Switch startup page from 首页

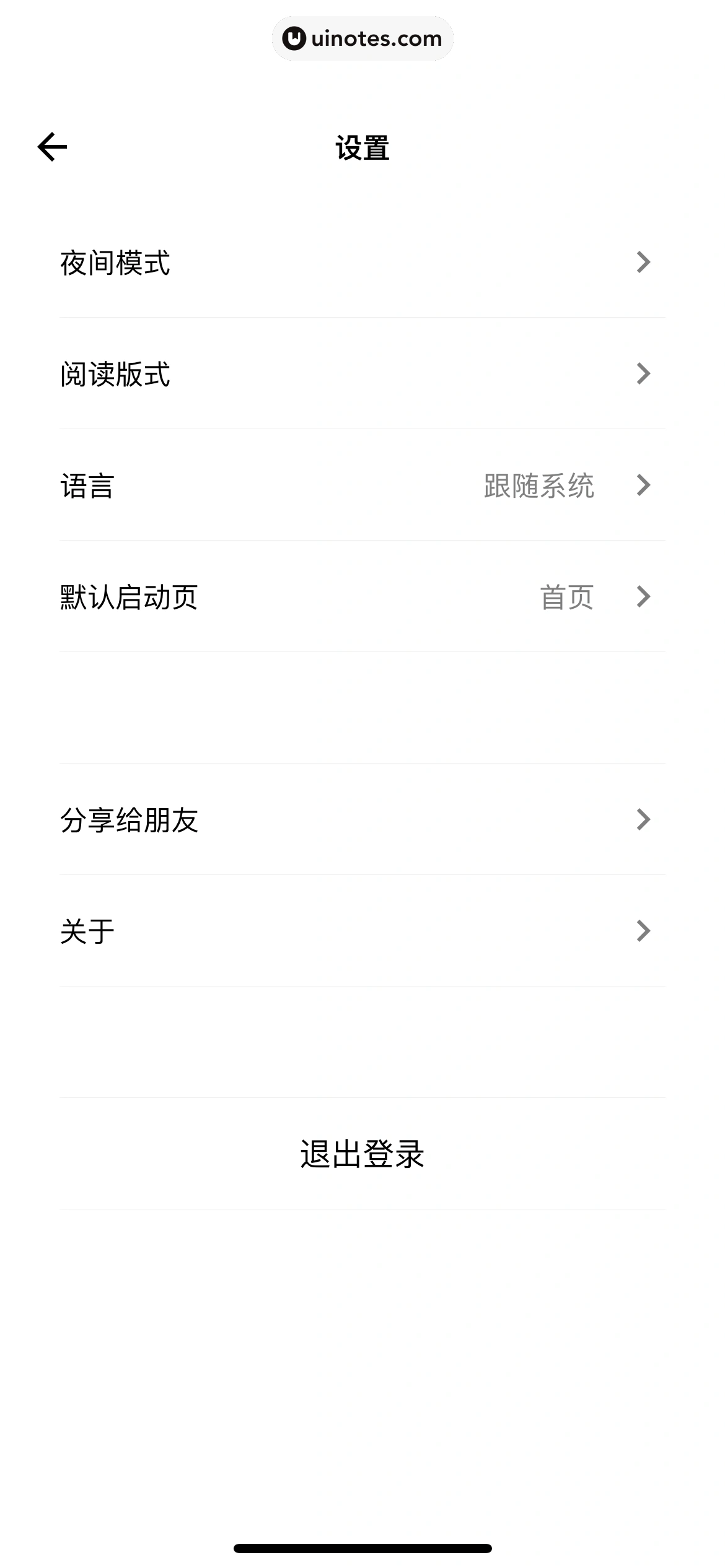(568, 596)
